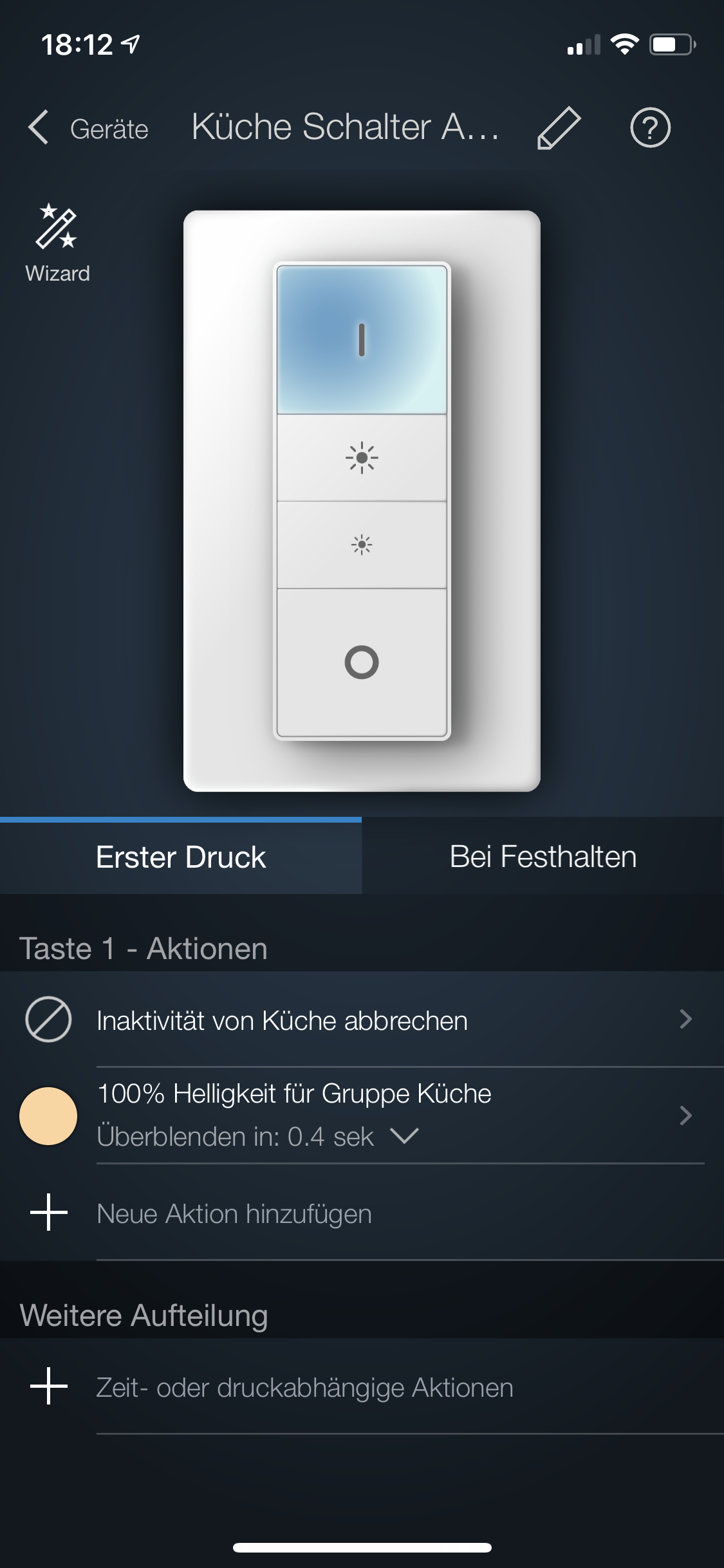
Task: Expand the Überblenden in 0.4 sek dropdown
Action: point(404,1136)
